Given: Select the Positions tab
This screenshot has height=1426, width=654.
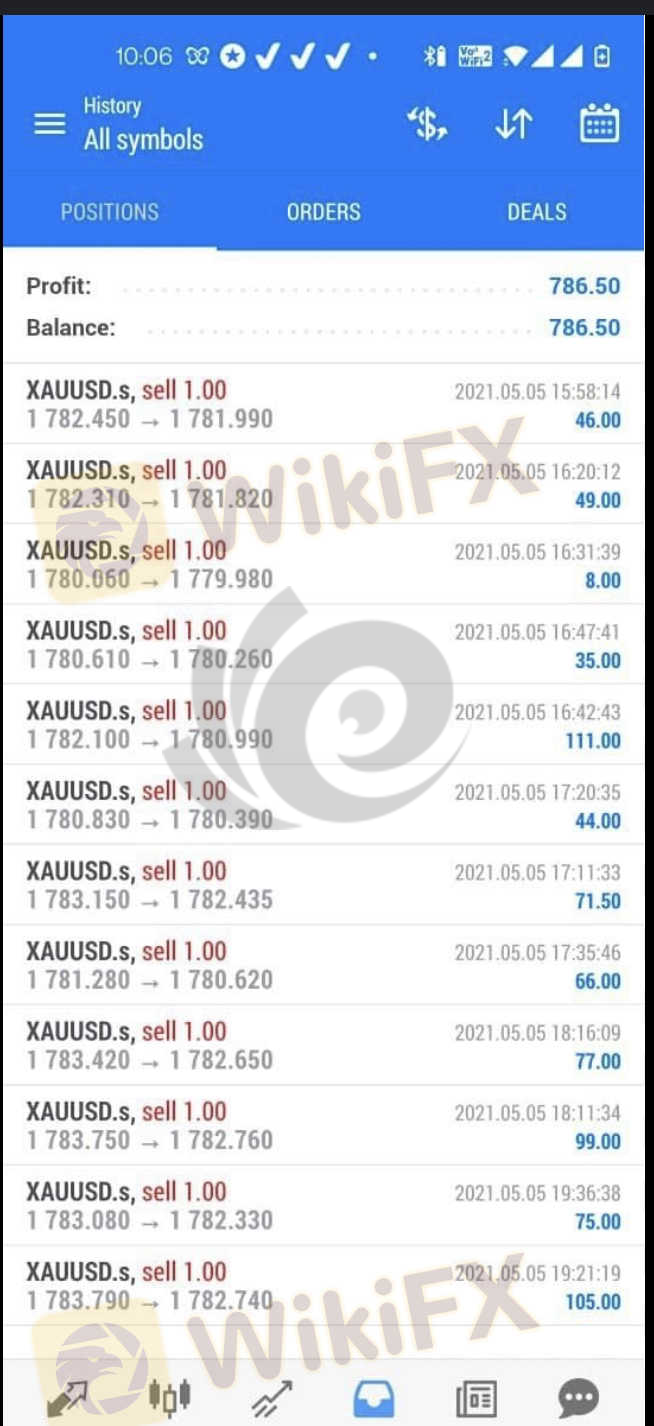Looking at the screenshot, I should tap(109, 212).
